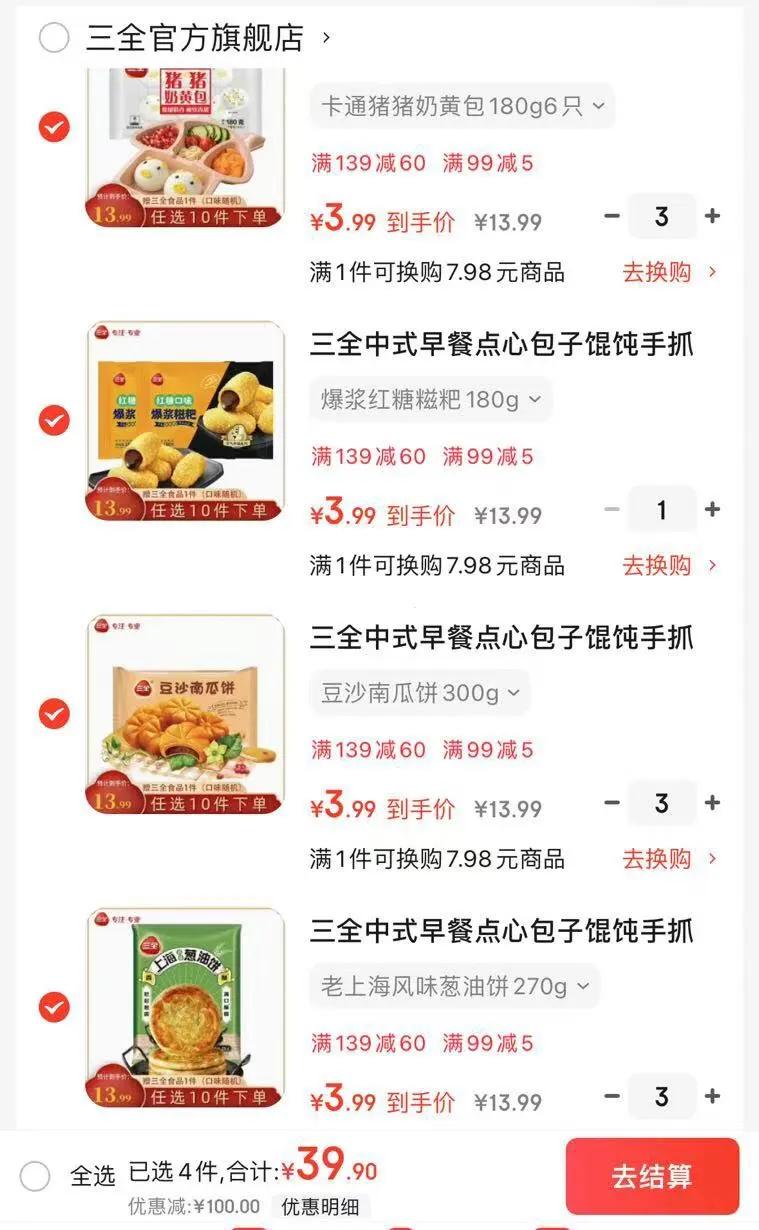This screenshot has height=1230, width=759.
Task: Uncheck the 老上海风味葱油饼 item
Action: click(x=54, y=1007)
